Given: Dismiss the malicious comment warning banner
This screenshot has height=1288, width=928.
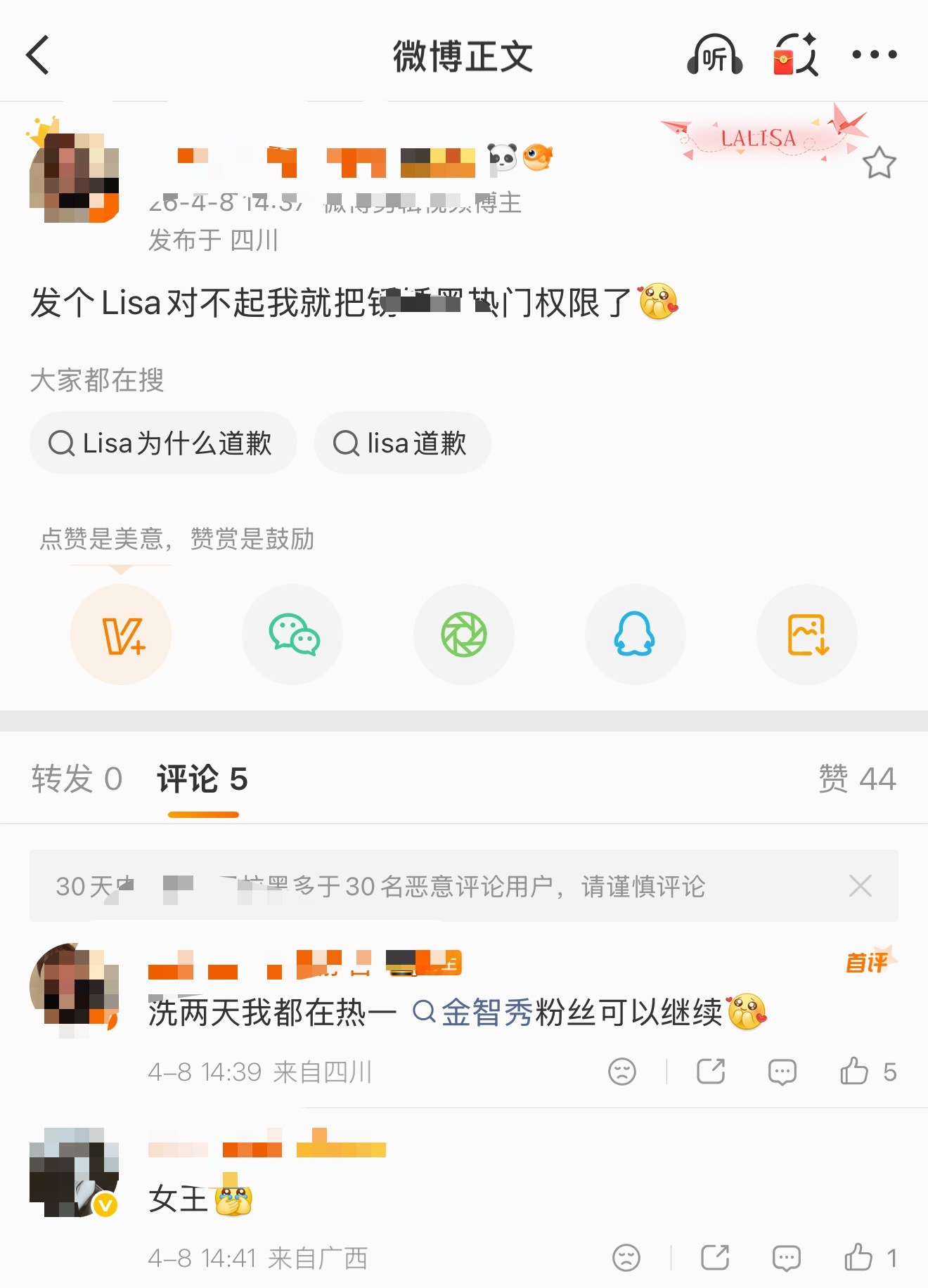Looking at the screenshot, I should tap(860, 887).
